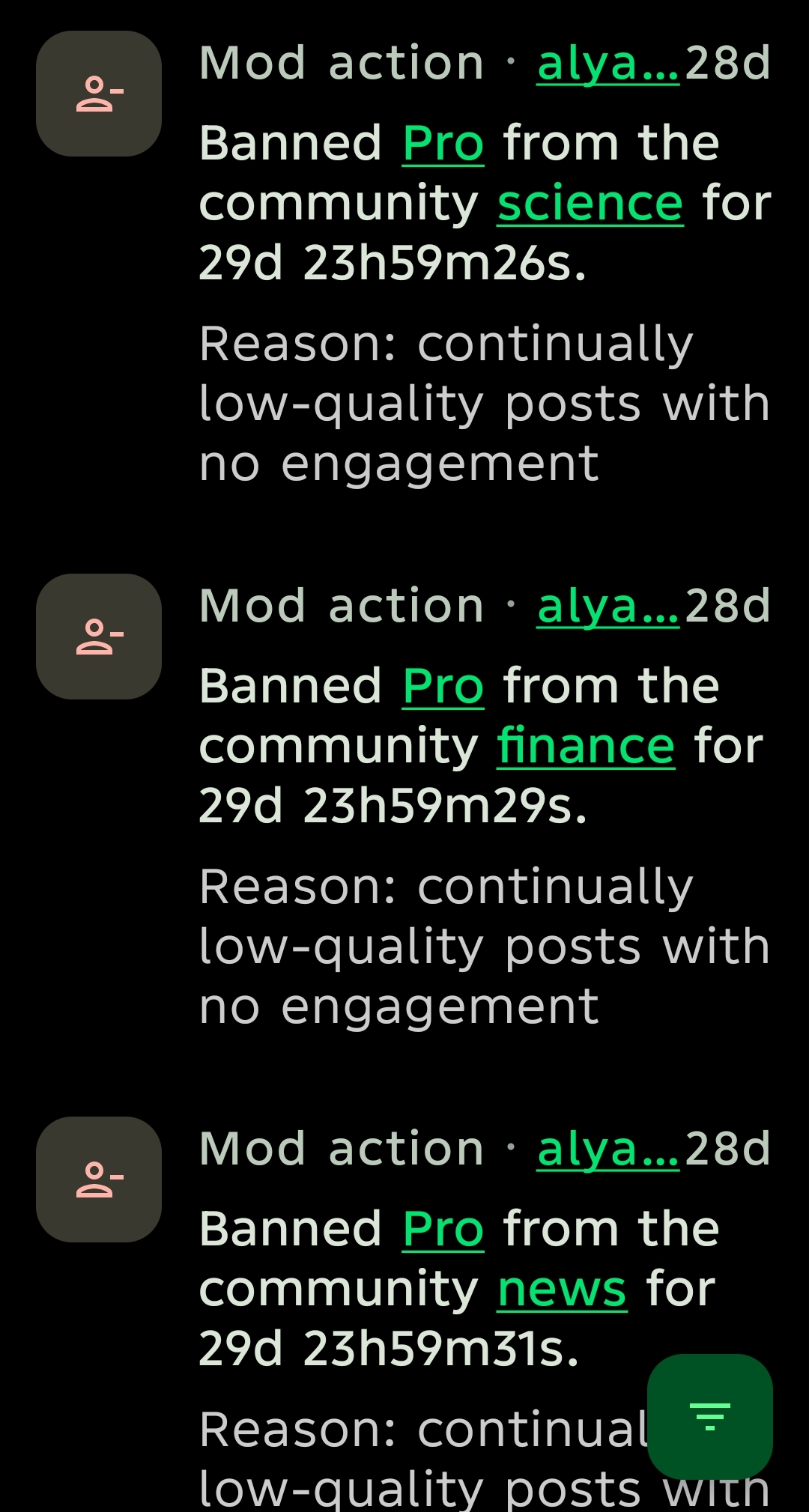This screenshot has width=809, height=1512.
Task: Open Pro's profile in the news ban
Action: point(443,1229)
